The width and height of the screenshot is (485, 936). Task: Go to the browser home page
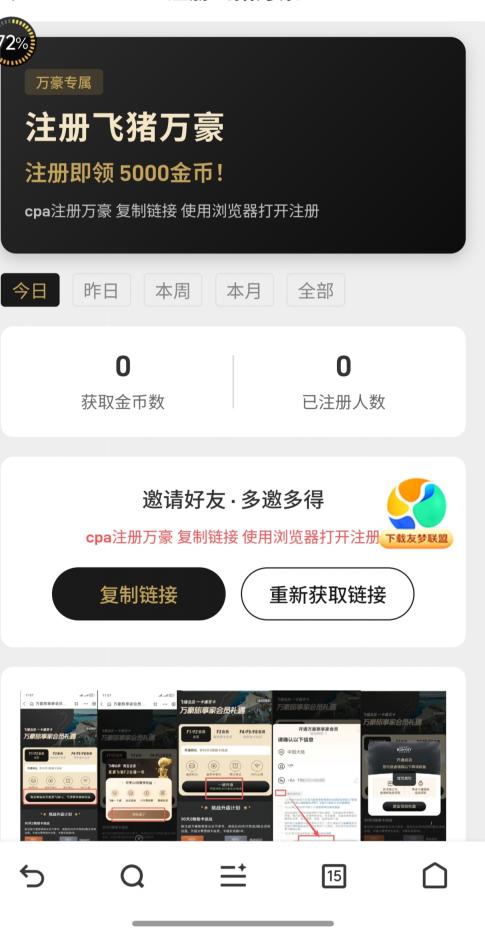coord(434,876)
